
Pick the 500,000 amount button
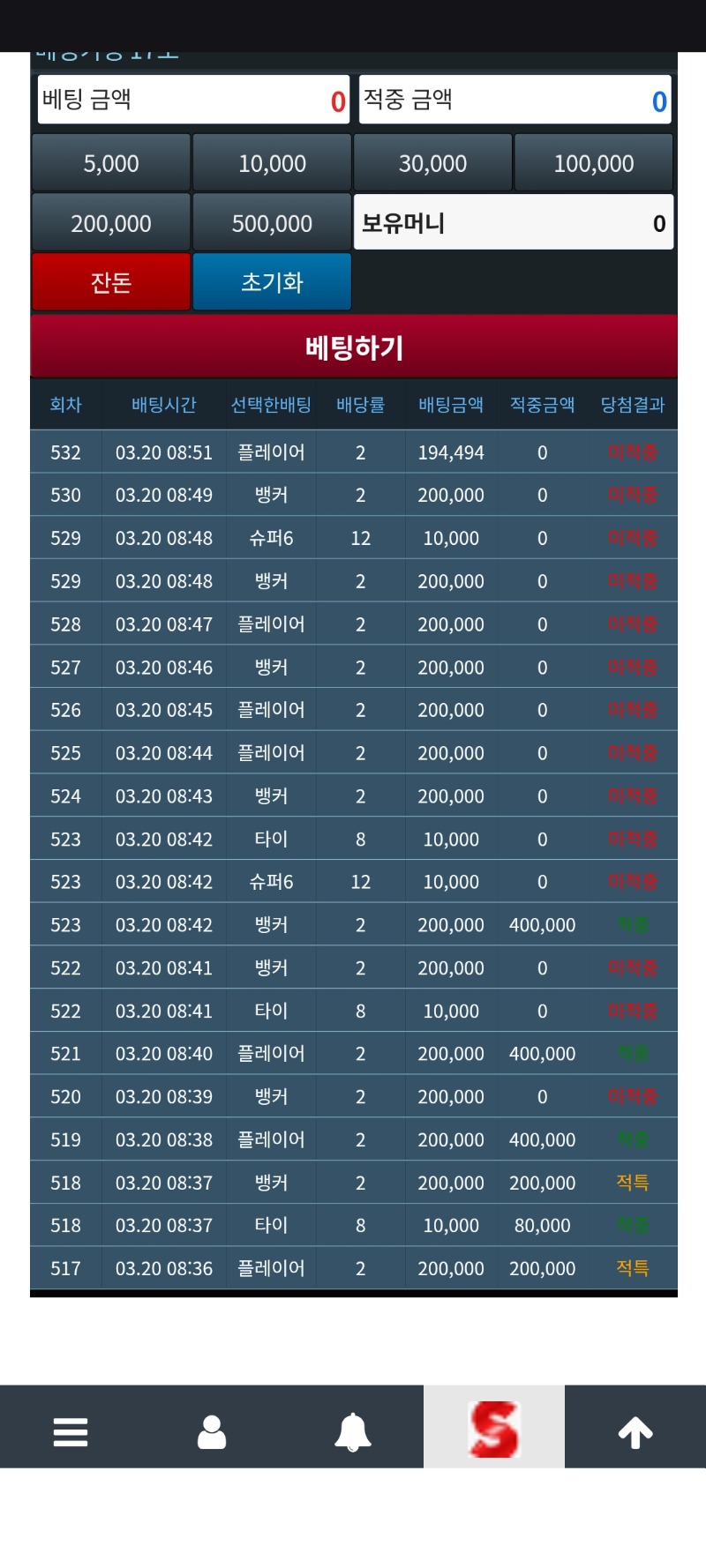click(x=272, y=223)
